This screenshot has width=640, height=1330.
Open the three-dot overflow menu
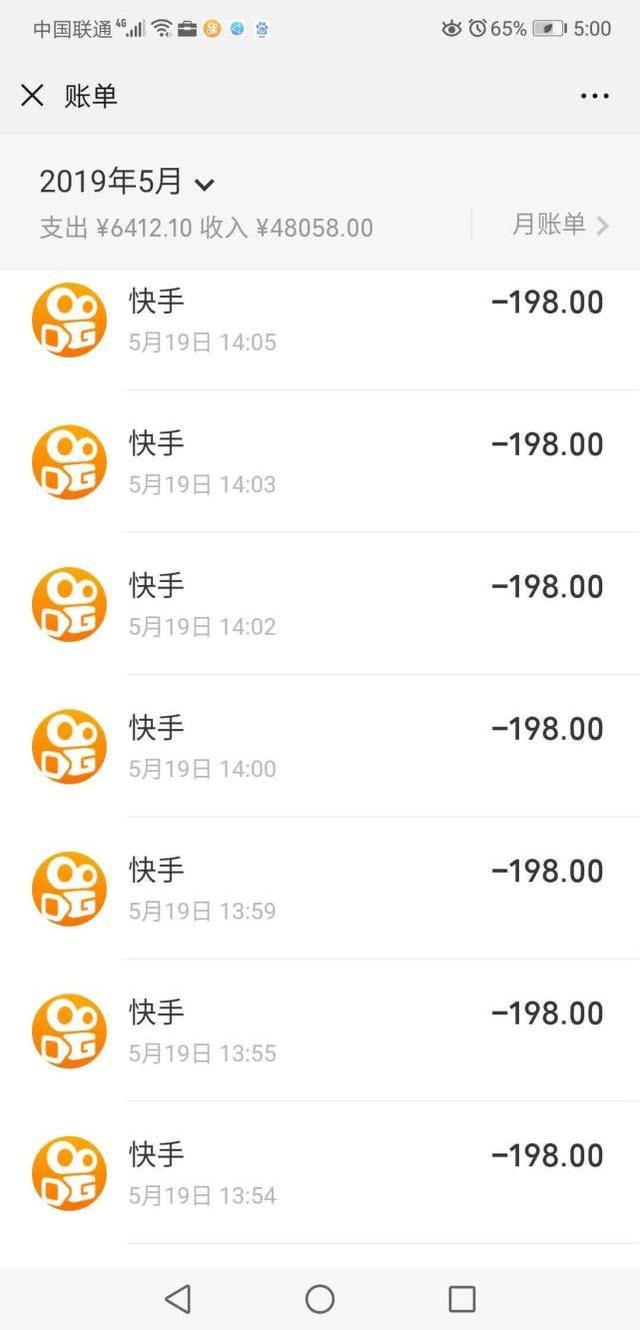(x=594, y=96)
